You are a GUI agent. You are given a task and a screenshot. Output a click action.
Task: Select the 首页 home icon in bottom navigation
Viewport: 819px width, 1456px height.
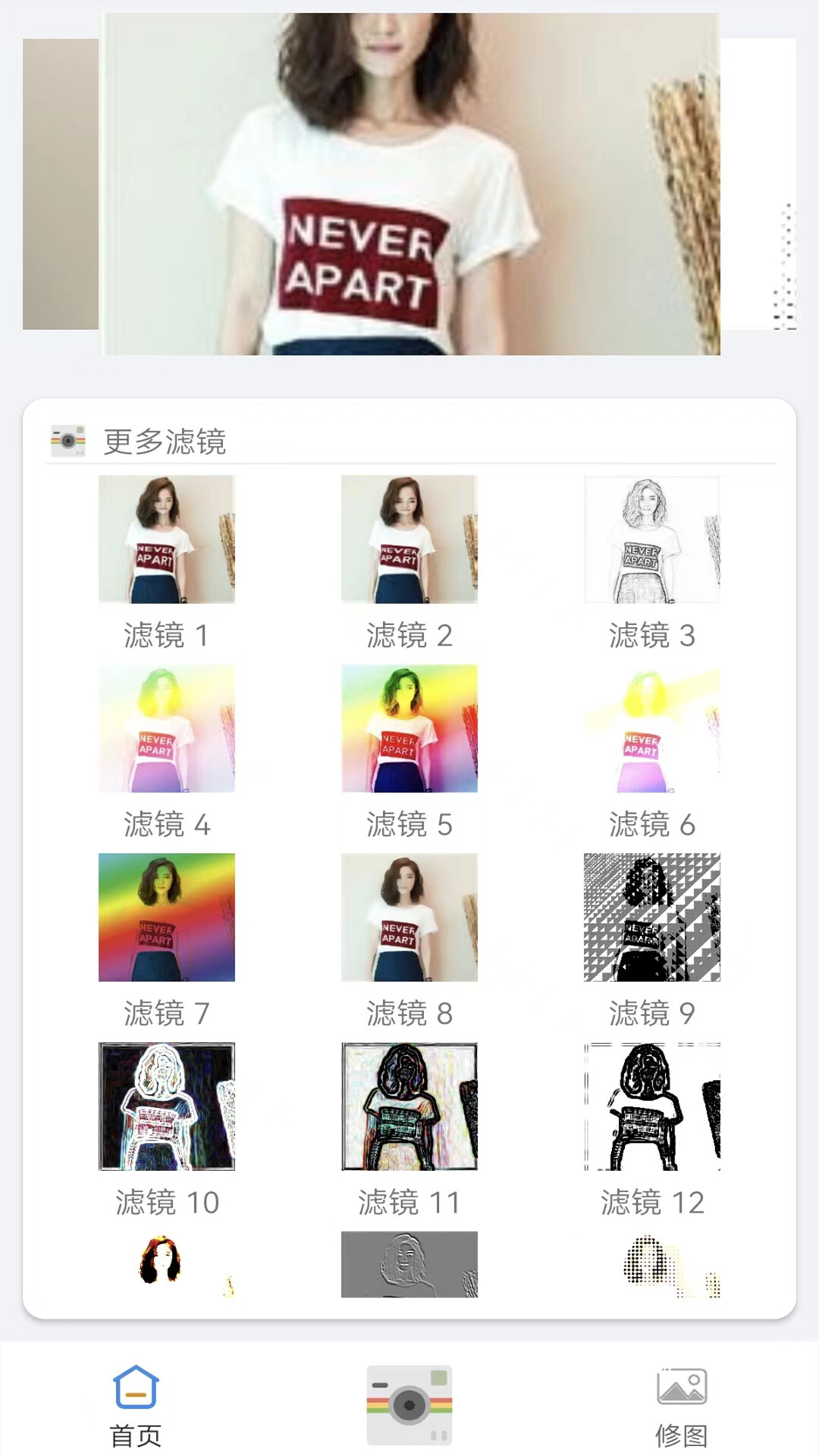(x=136, y=1401)
